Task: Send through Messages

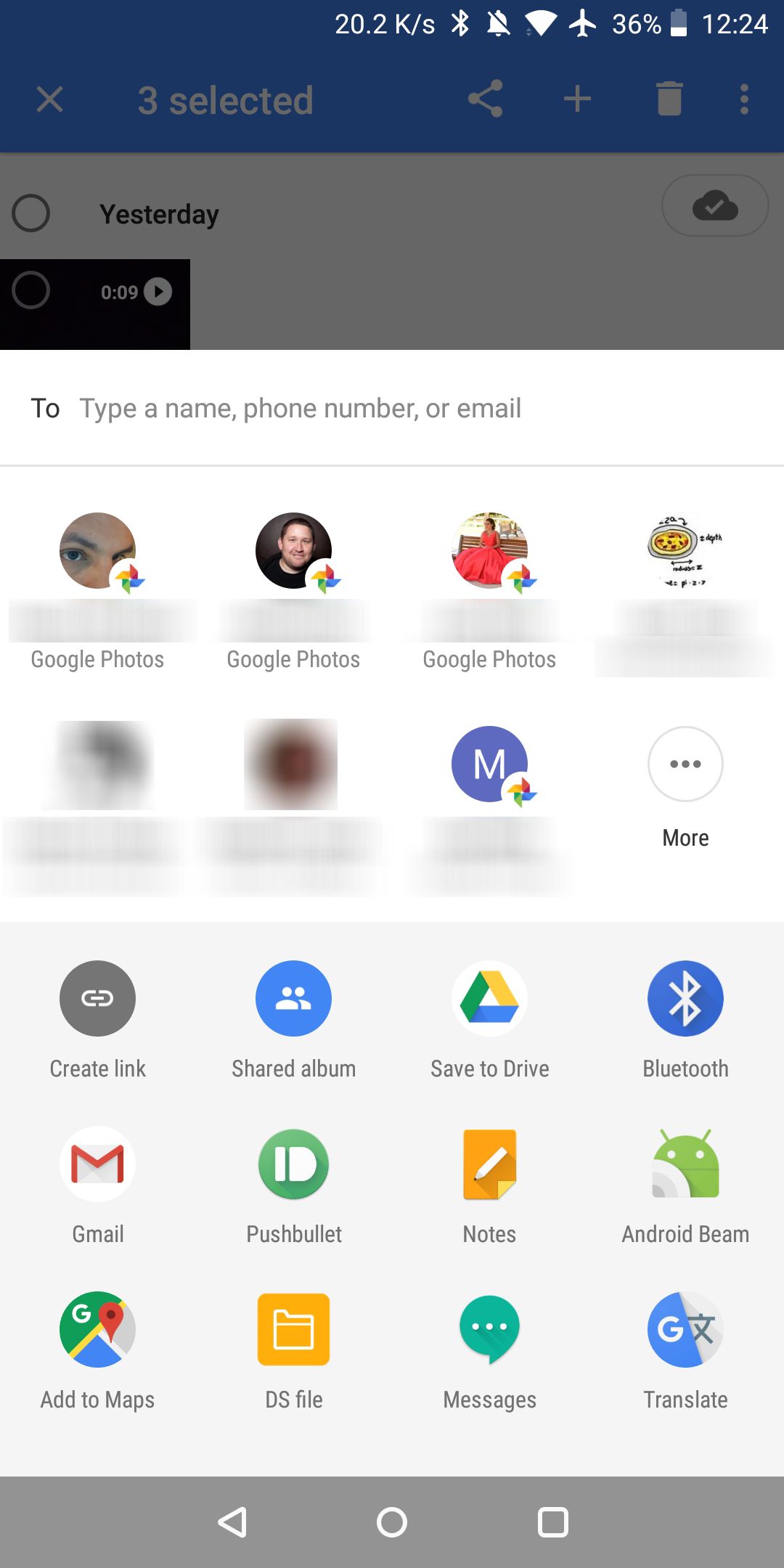Action: 489,1331
